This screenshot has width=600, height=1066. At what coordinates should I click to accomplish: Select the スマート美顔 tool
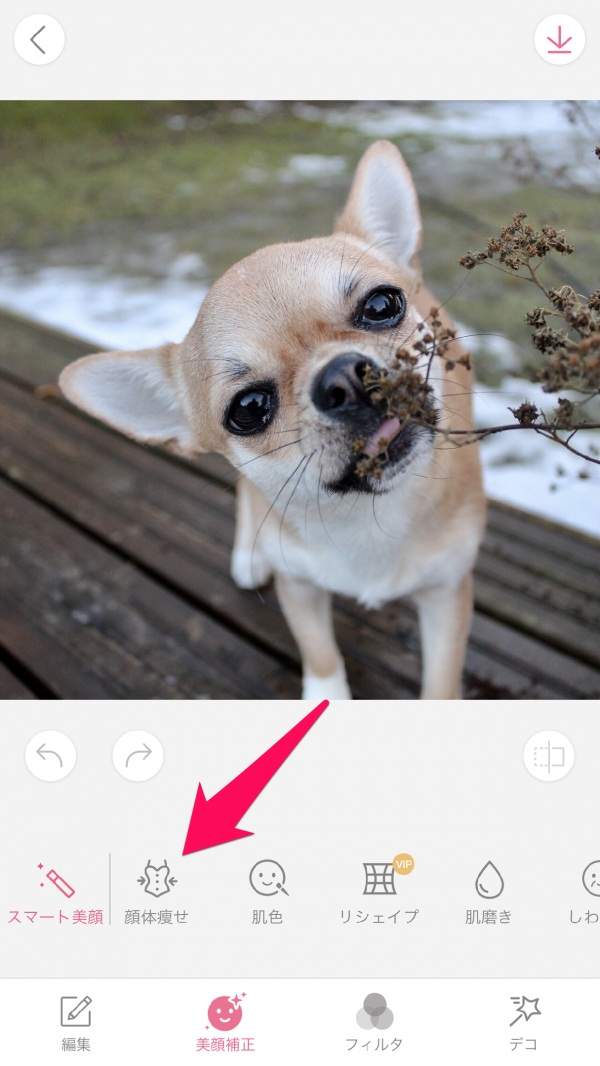coord(55,893)
